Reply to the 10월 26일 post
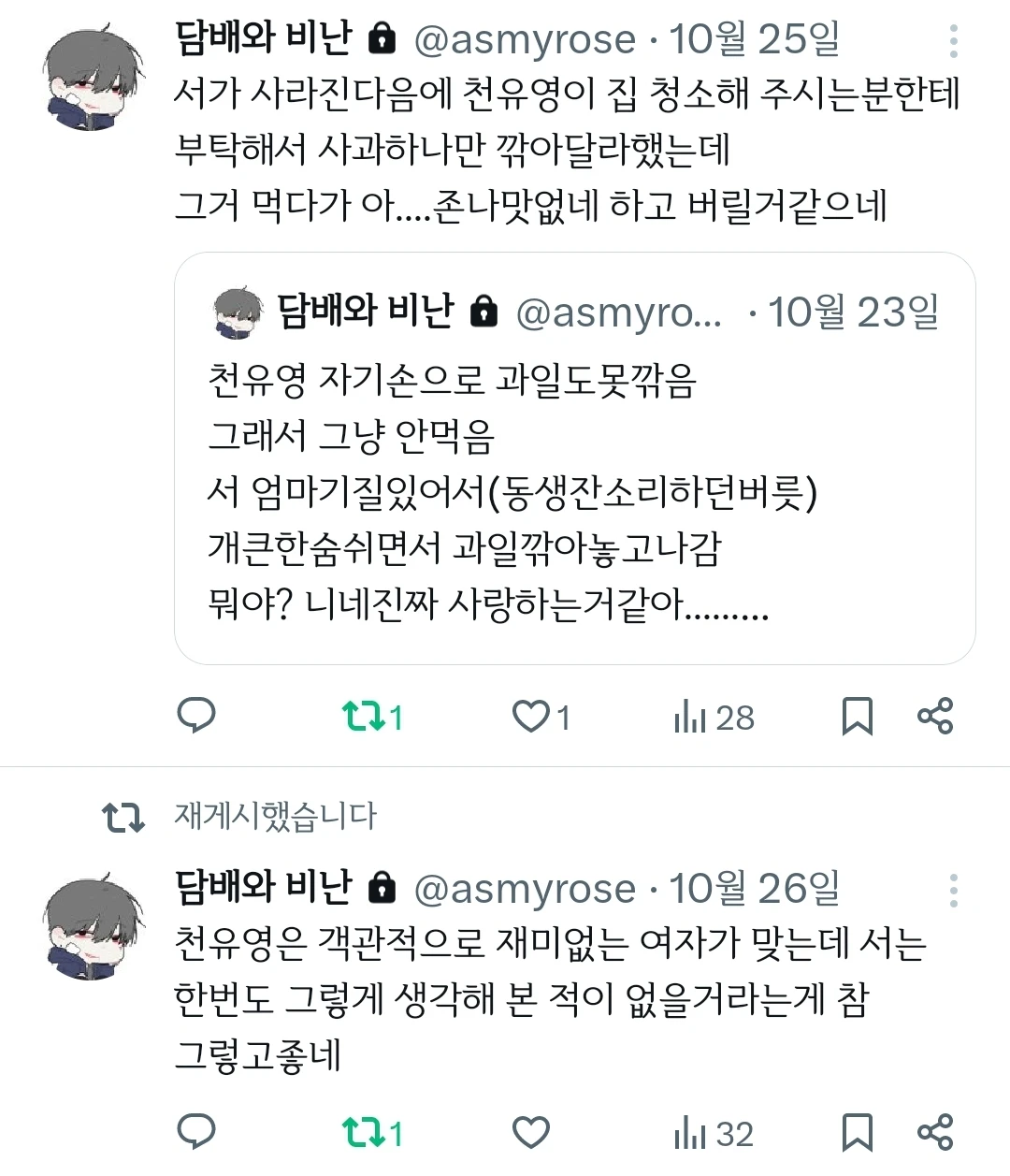Viewport: 1010px width, 1176px height. (196, 1133)
